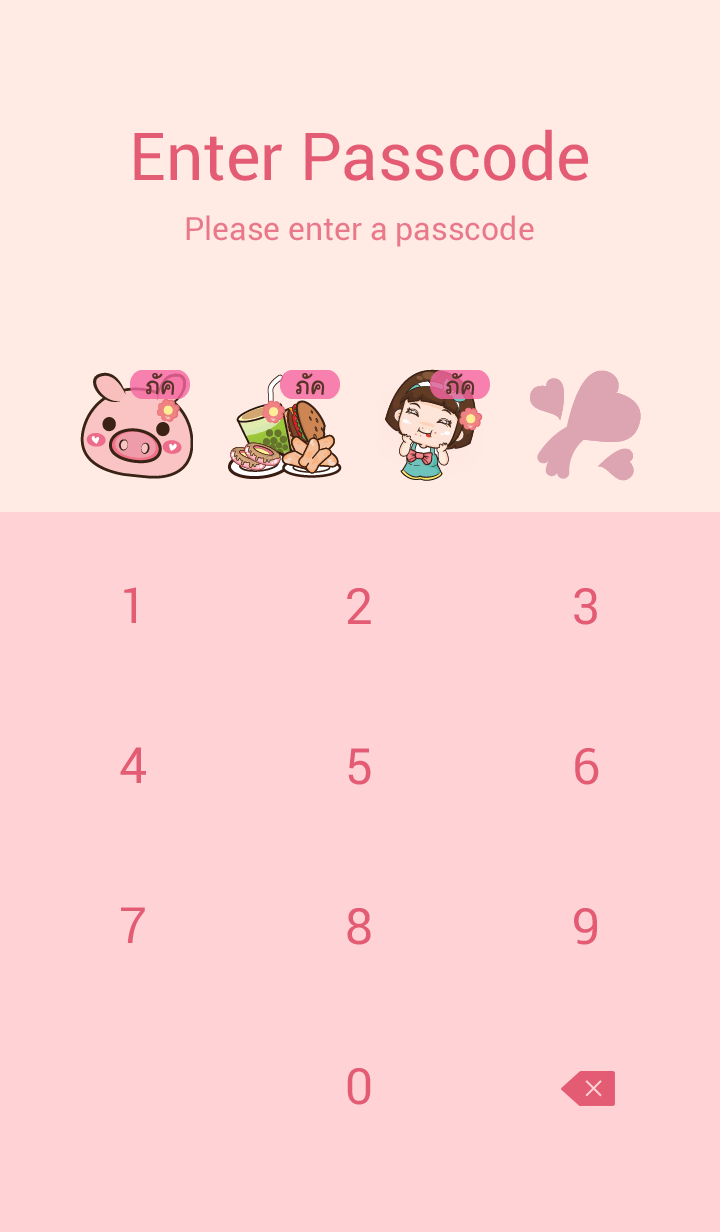Image resolution: width=720 pixels, height=1232 pixels.
Task: Enter digit 1 on the keypad
Action: click(x=132, y=607)
